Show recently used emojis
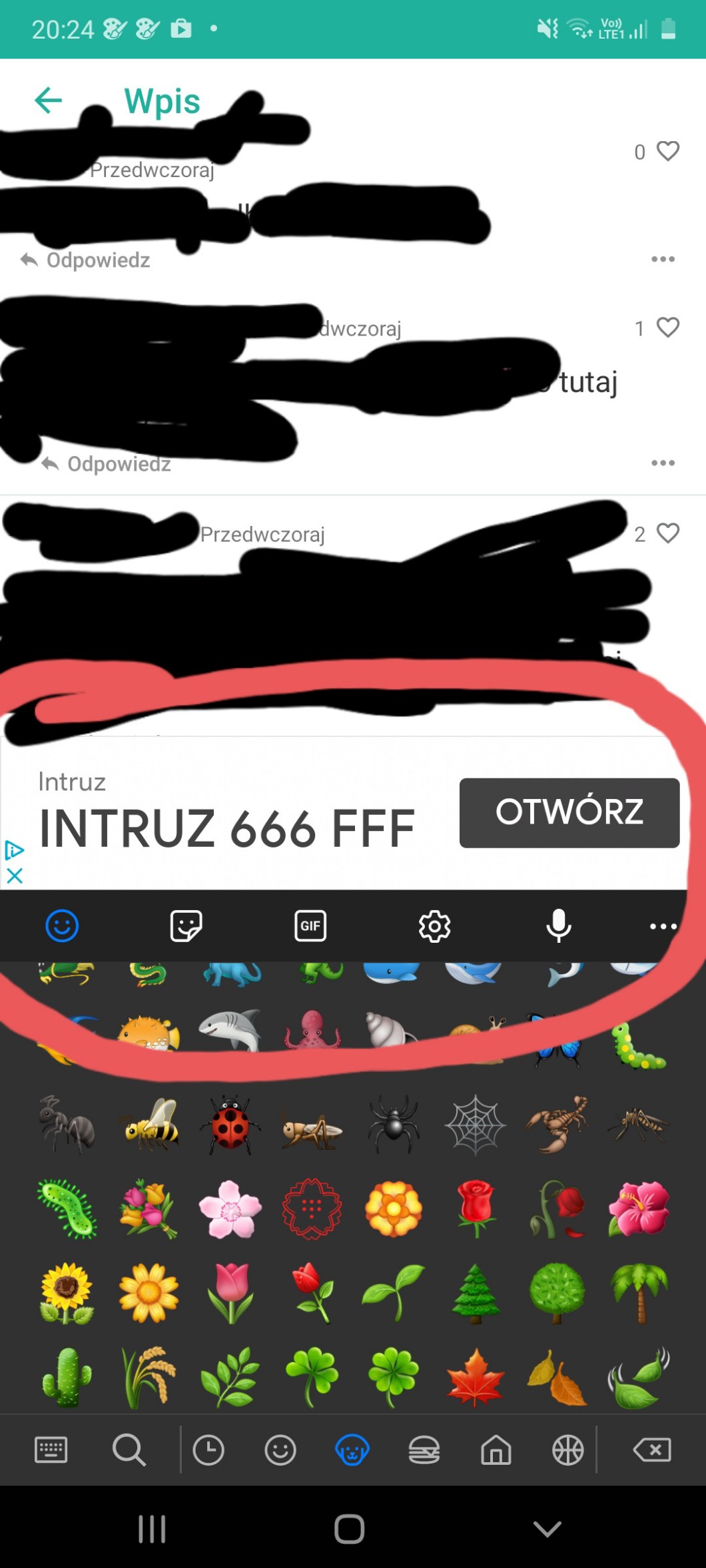 tap(208, 1449)
